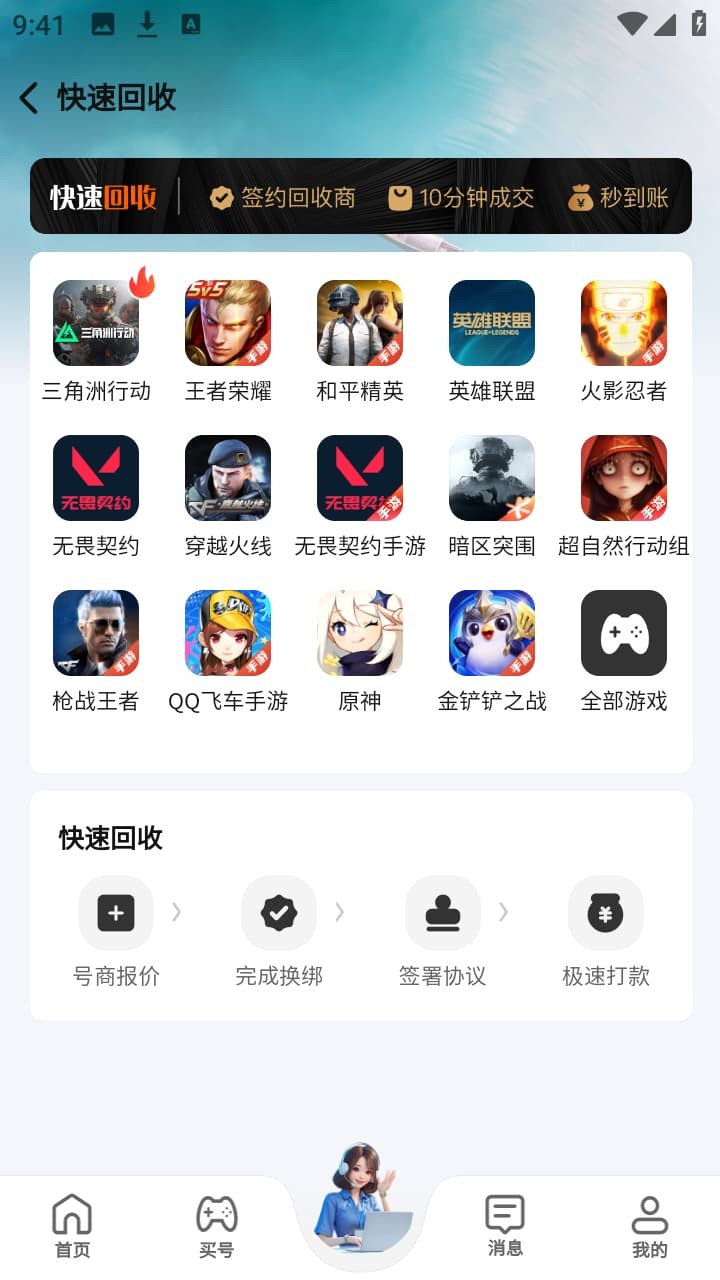Choose 原神 game

[x=360, y=633]
